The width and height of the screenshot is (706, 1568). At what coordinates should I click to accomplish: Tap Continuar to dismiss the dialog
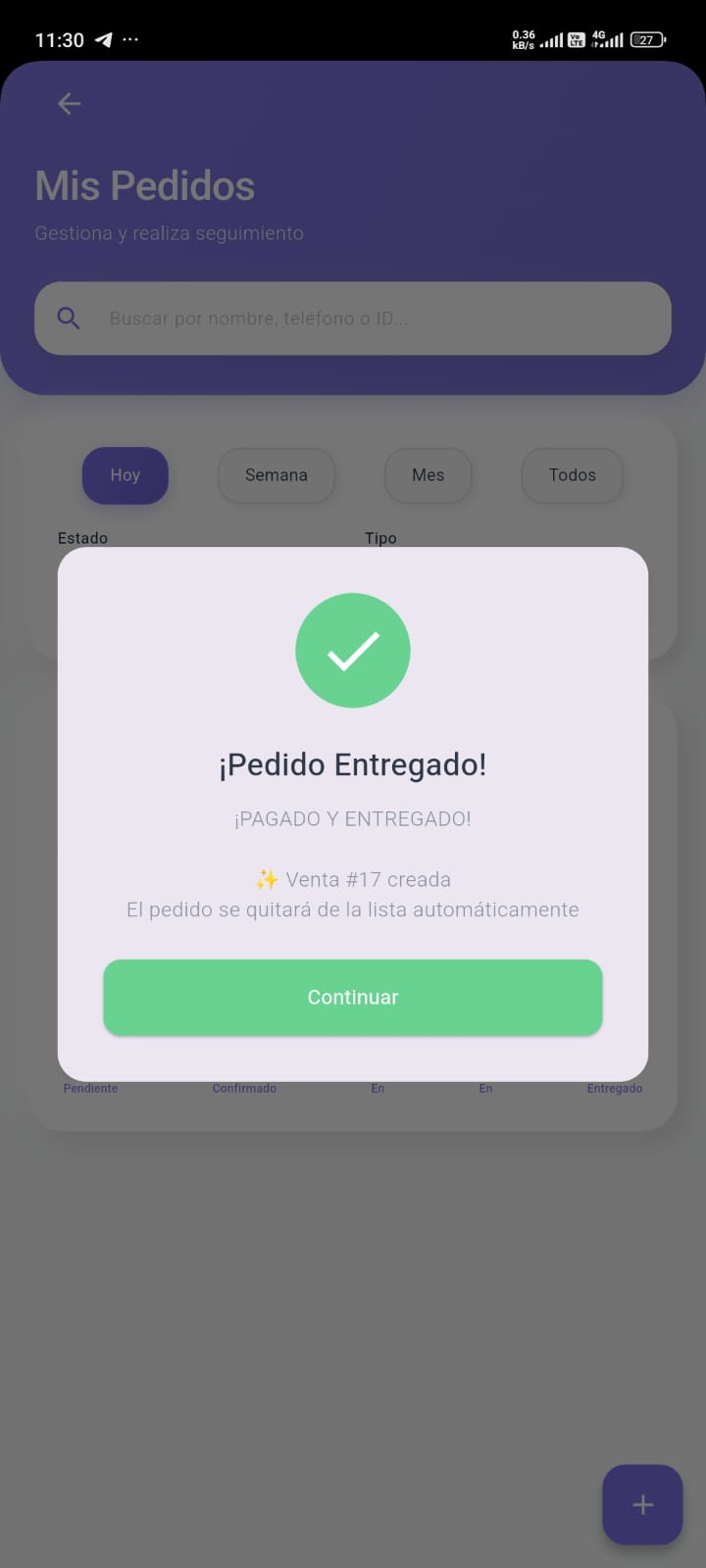pyautogui.click(x=353, y=997)
